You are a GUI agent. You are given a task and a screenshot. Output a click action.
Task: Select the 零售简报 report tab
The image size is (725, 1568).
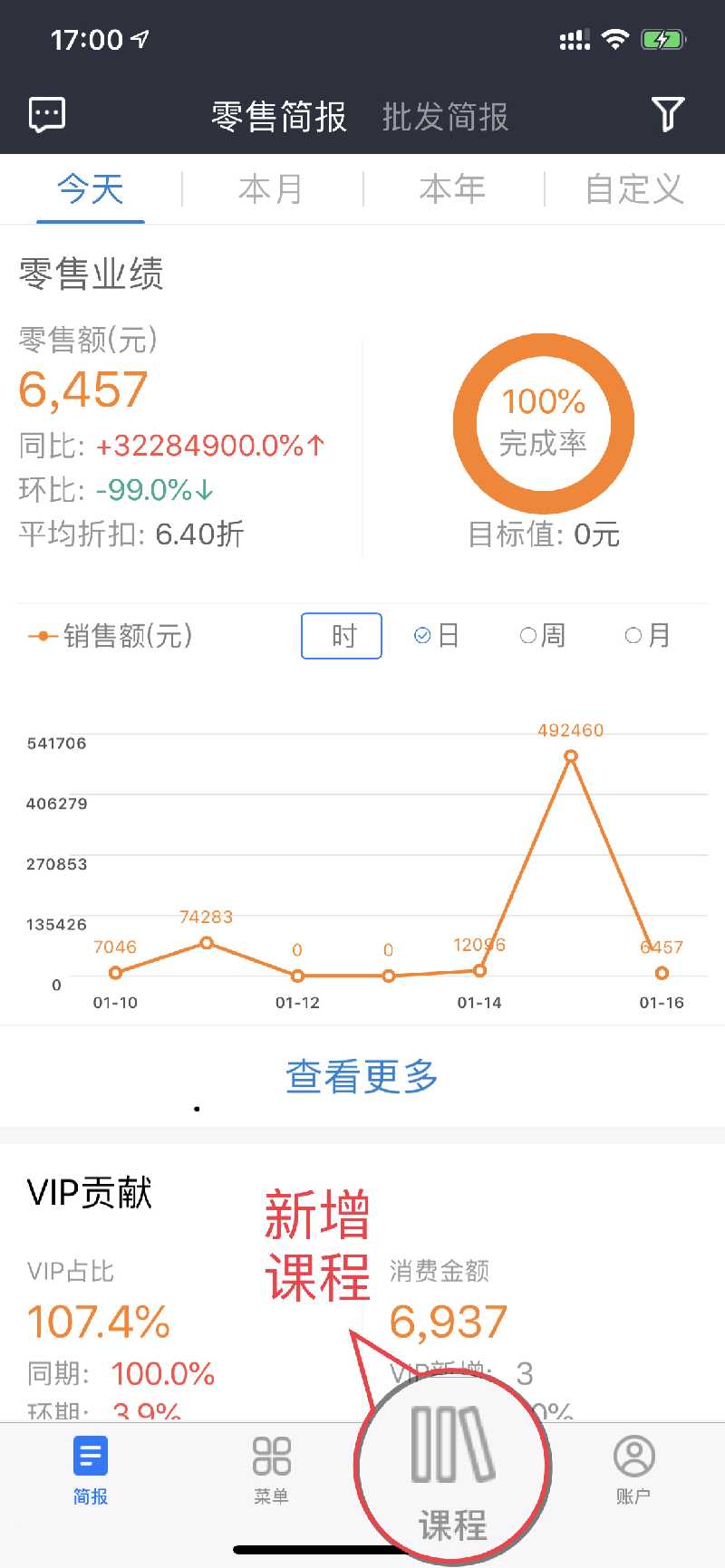(x=279, y=117)
